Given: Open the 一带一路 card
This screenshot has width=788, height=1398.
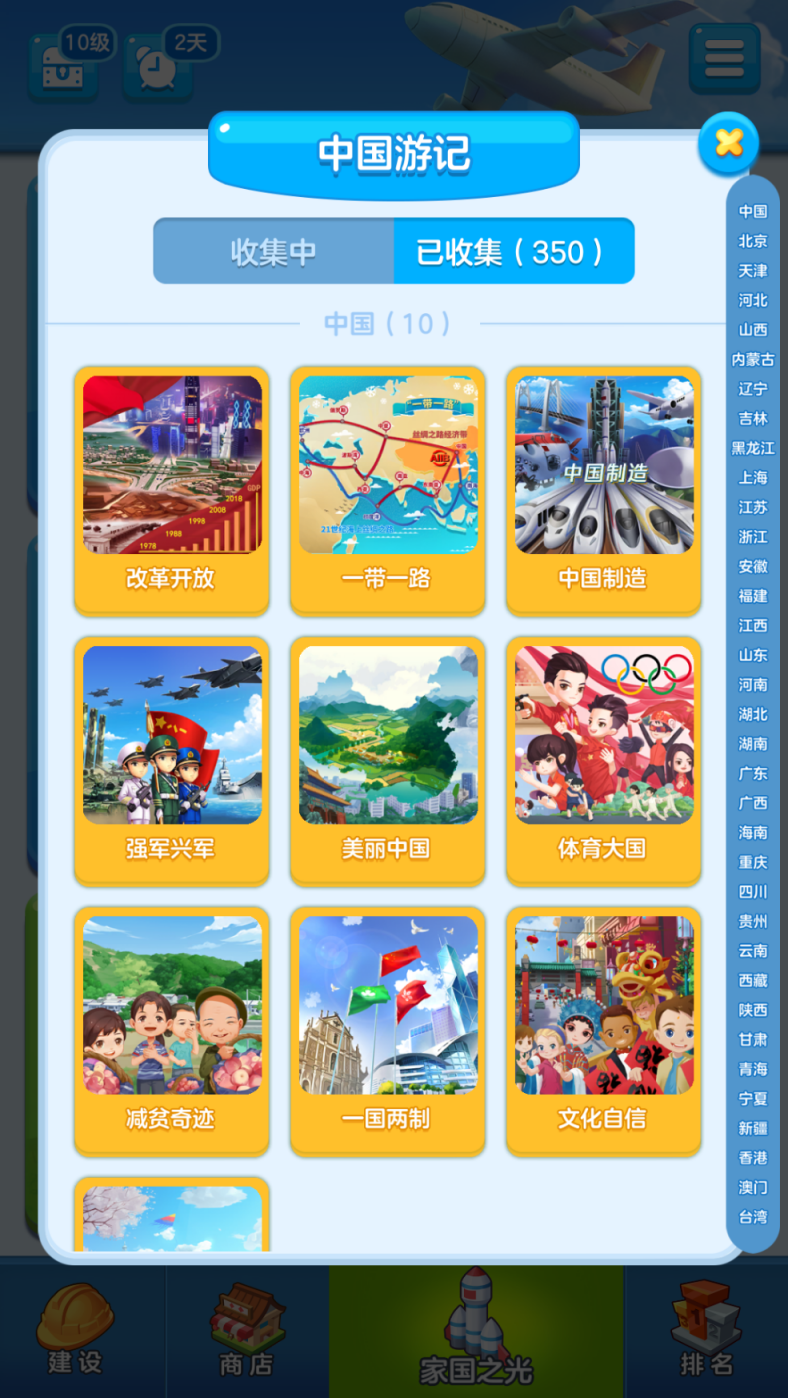Looking at the screenshot, I should tap(388, 490).
